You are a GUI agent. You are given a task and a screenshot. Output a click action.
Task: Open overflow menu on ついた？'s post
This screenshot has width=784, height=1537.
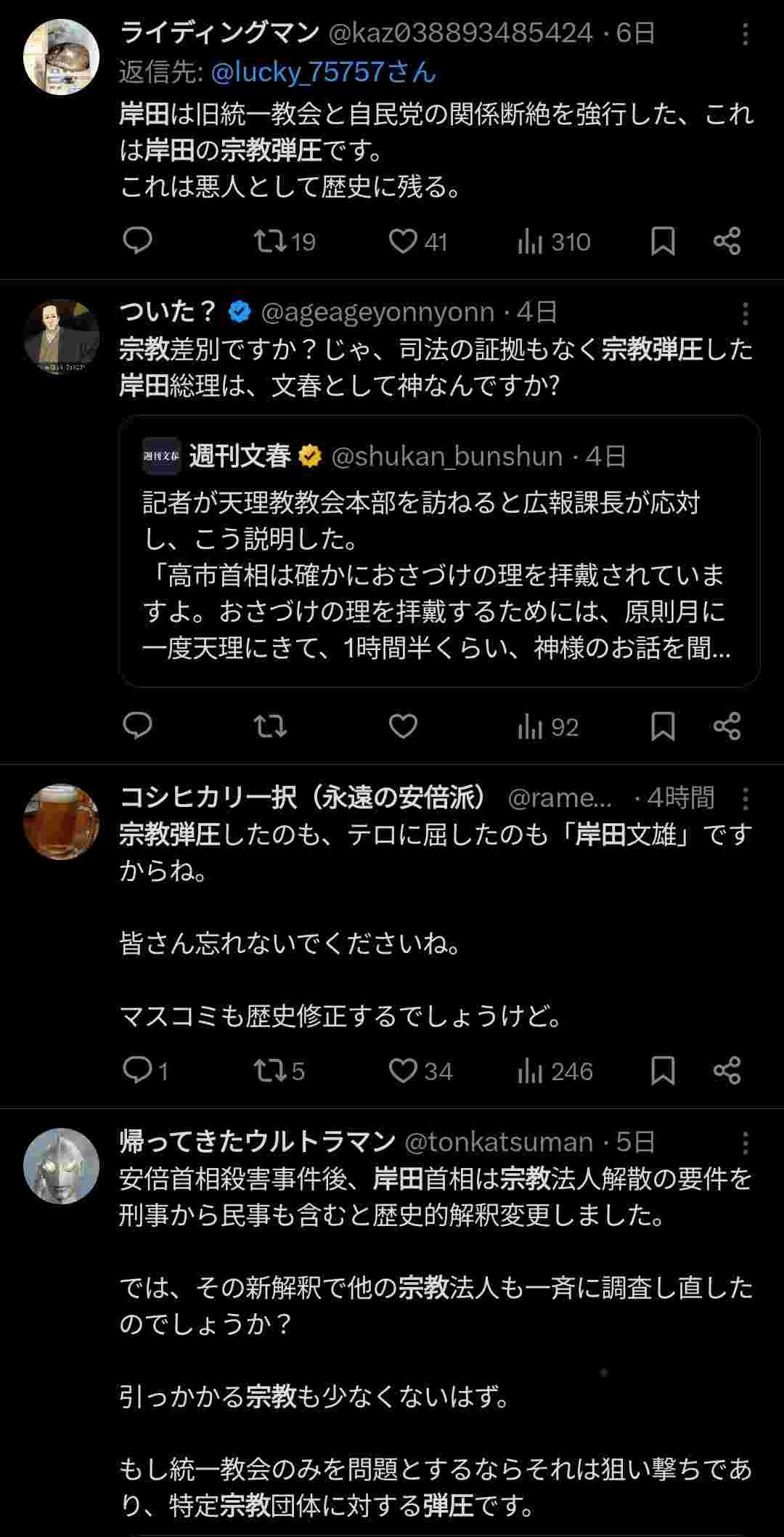(x=745, y=314)
